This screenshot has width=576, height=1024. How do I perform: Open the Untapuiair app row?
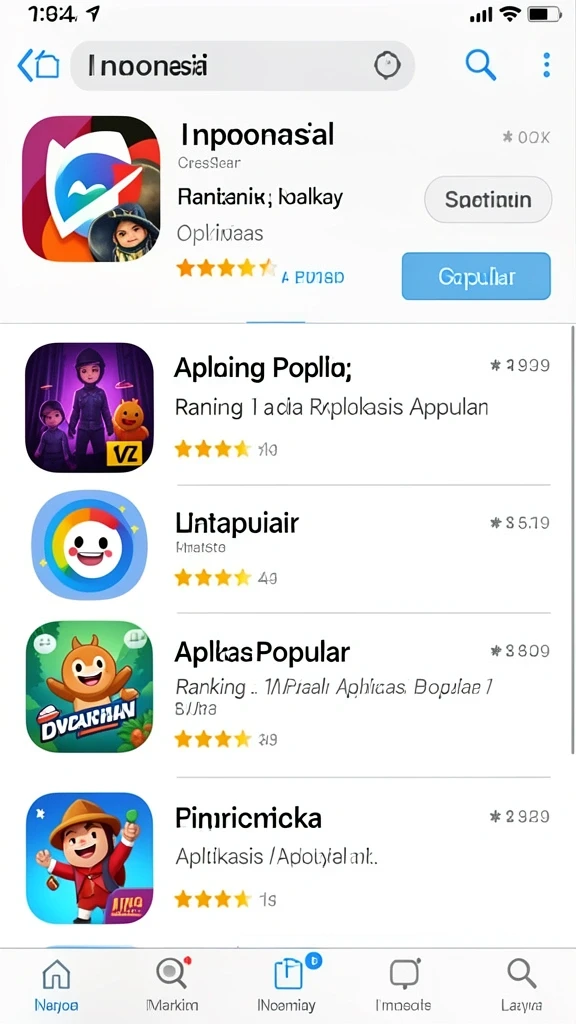(288, 545)
